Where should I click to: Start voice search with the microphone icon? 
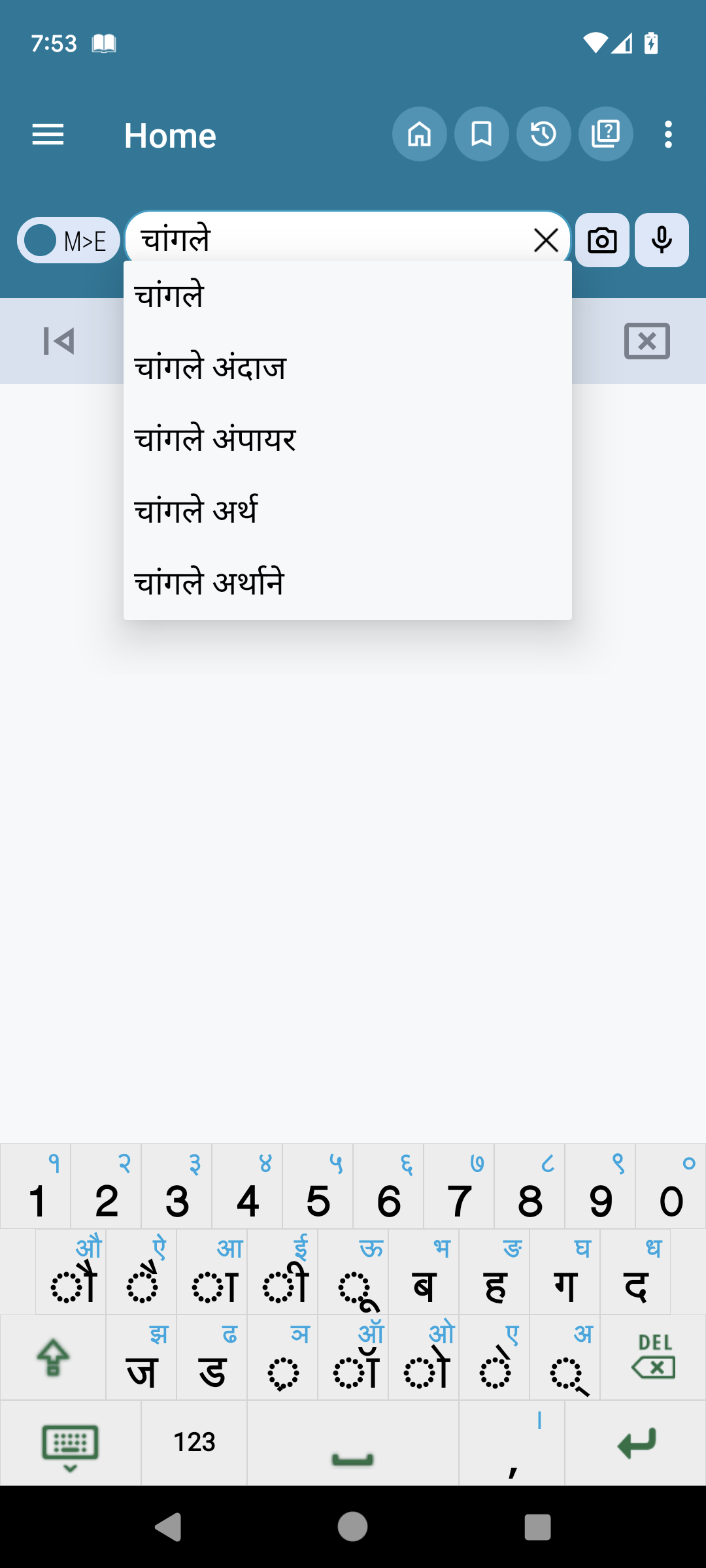662,240
